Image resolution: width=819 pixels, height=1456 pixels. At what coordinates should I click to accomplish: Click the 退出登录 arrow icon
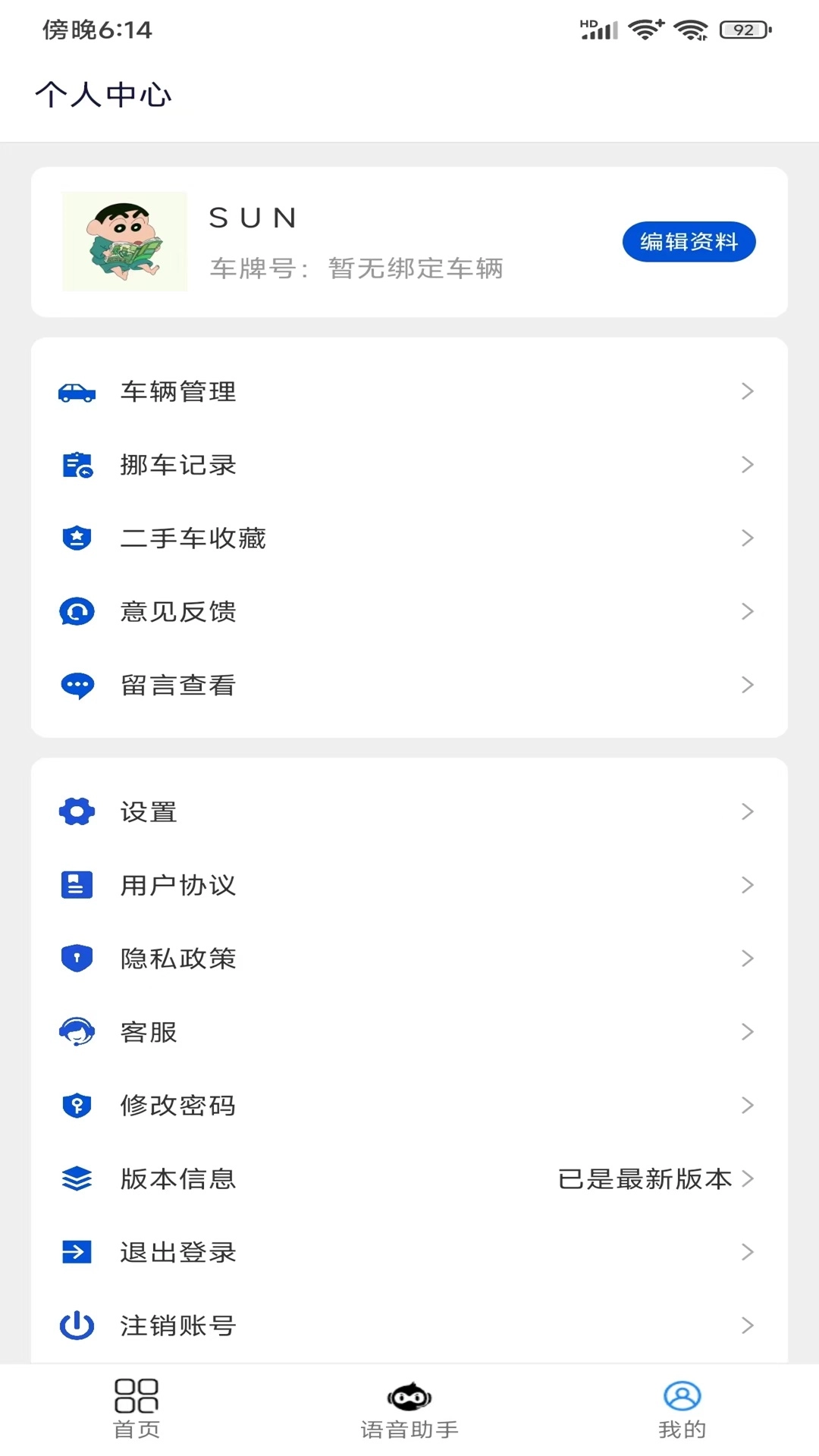click(x=76, y=1252)
